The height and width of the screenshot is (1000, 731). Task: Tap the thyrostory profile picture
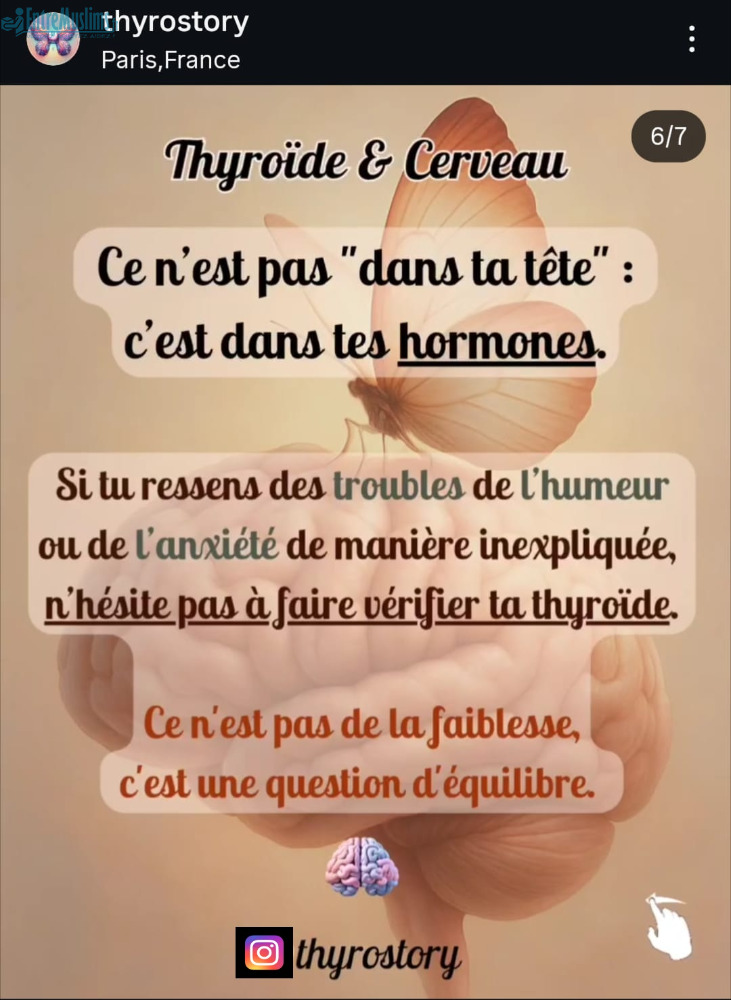53,39
